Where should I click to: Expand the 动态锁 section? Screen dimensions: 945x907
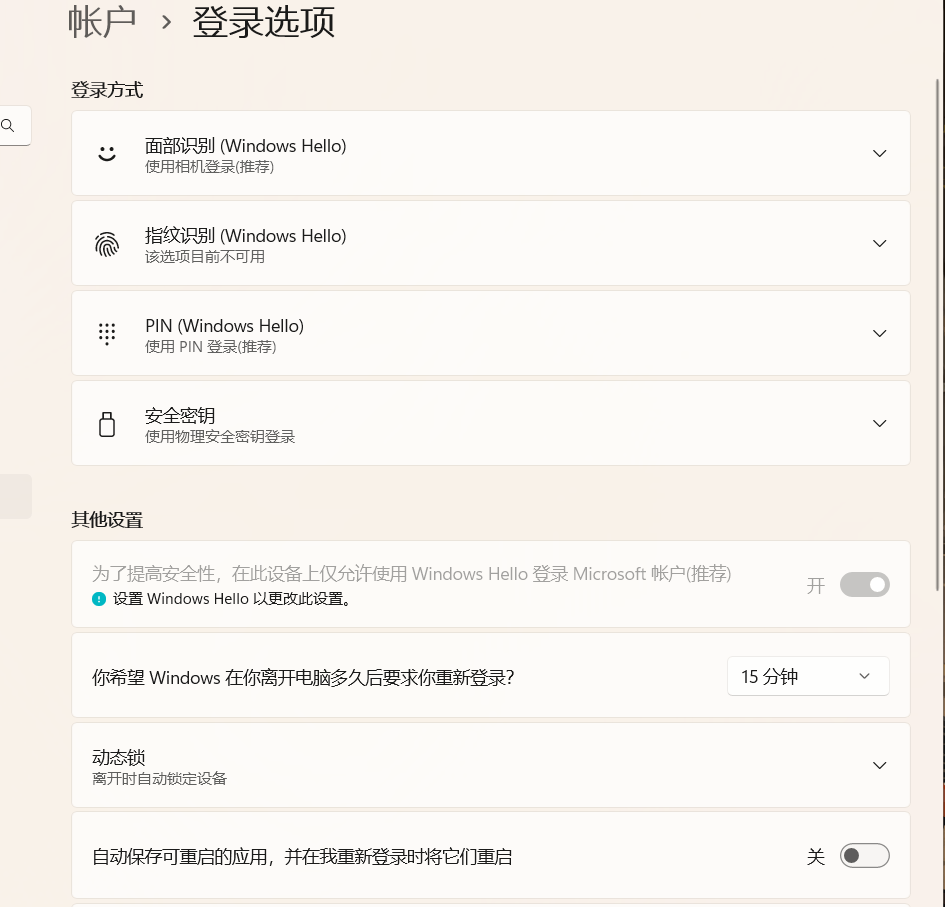coord(879,765)
